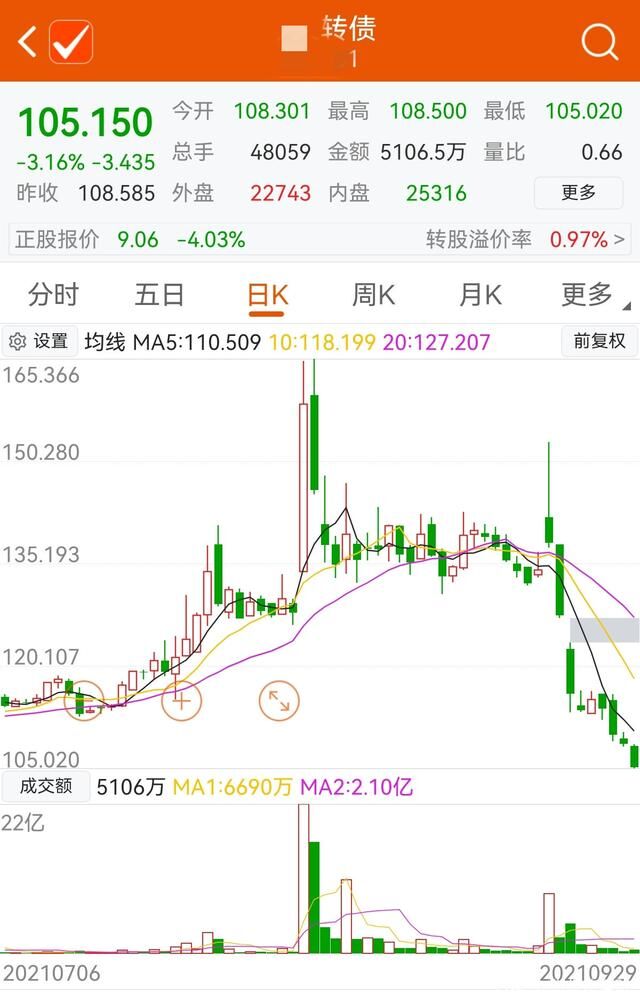Switch to the 五日 chart tab

click(160, 295)
